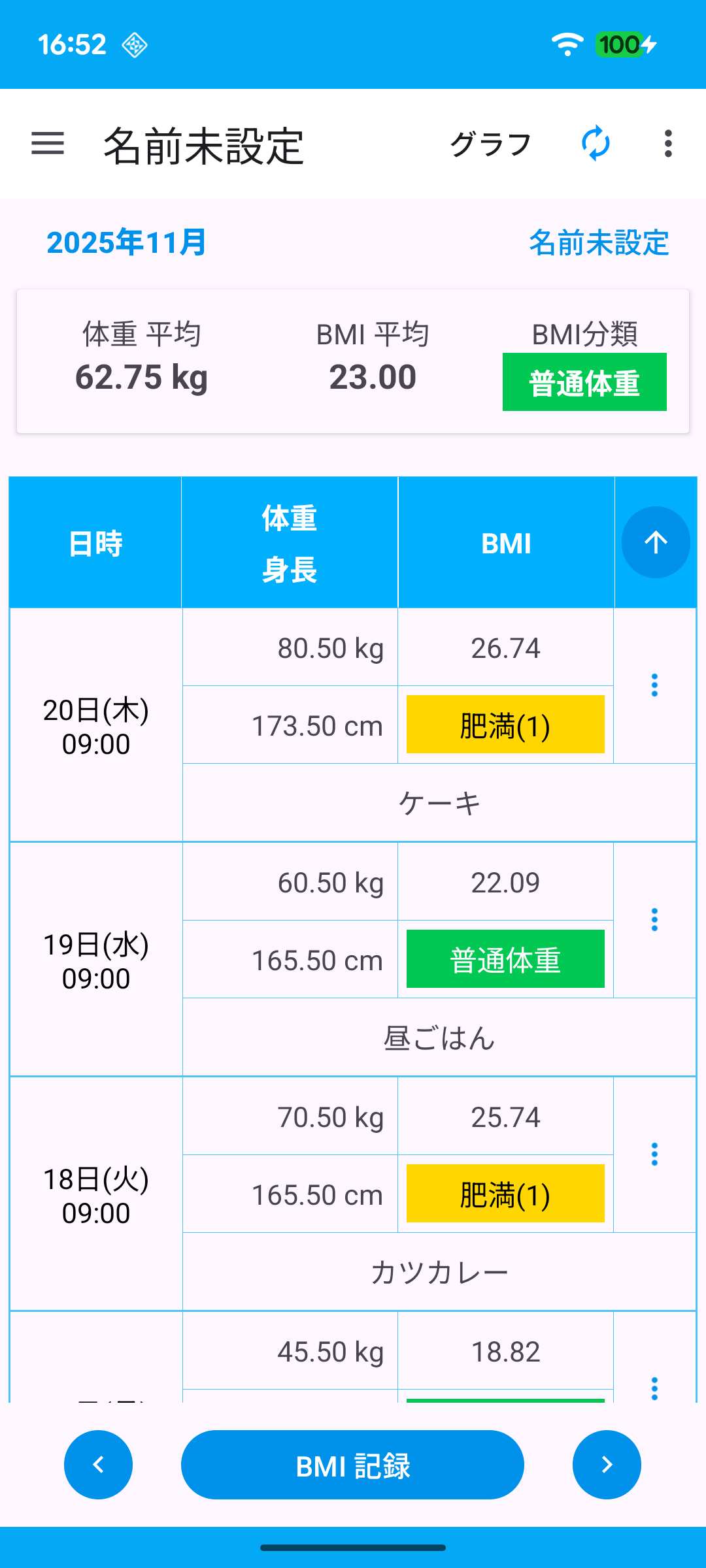
Task: Tap the refresh sync icon
Action: pos(596,144)
